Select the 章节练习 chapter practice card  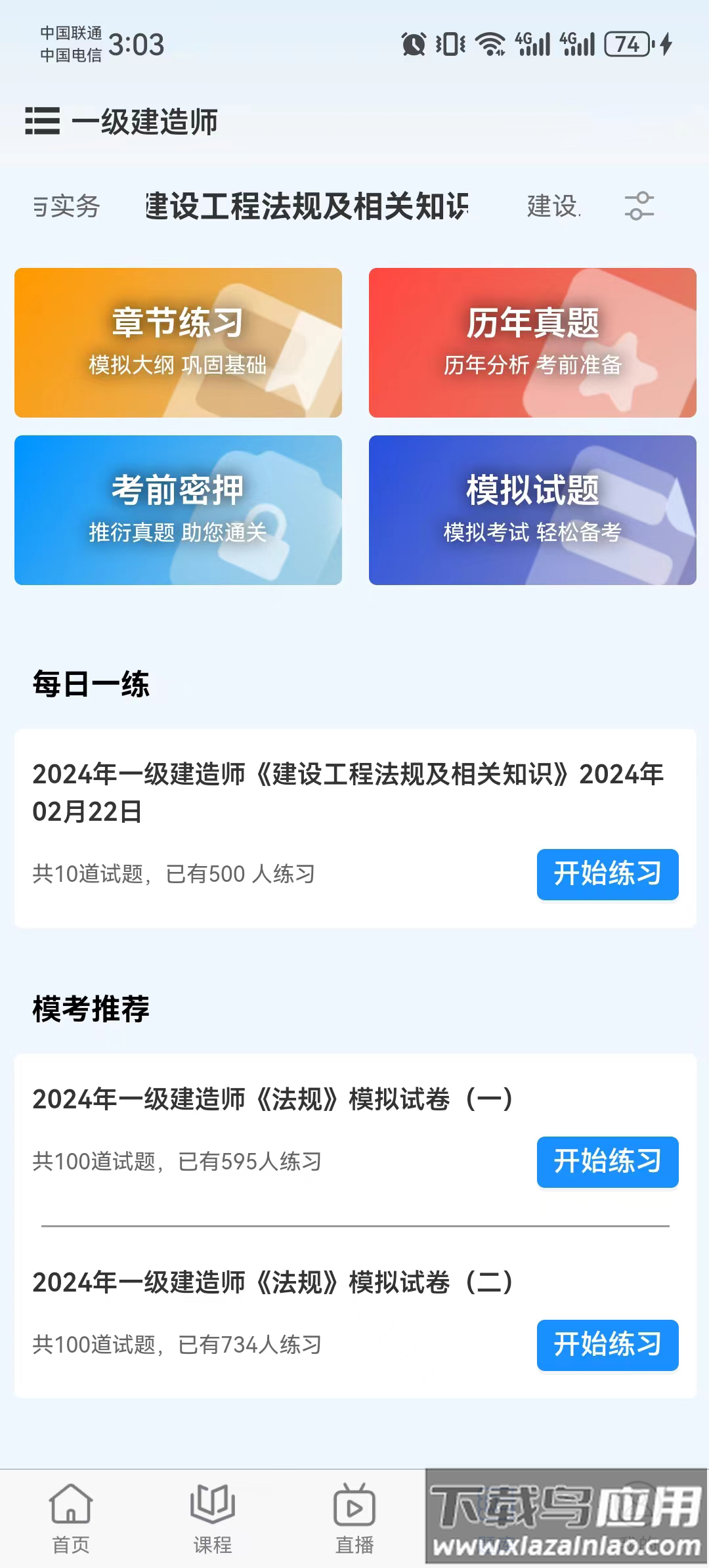[x=177, y=343]
